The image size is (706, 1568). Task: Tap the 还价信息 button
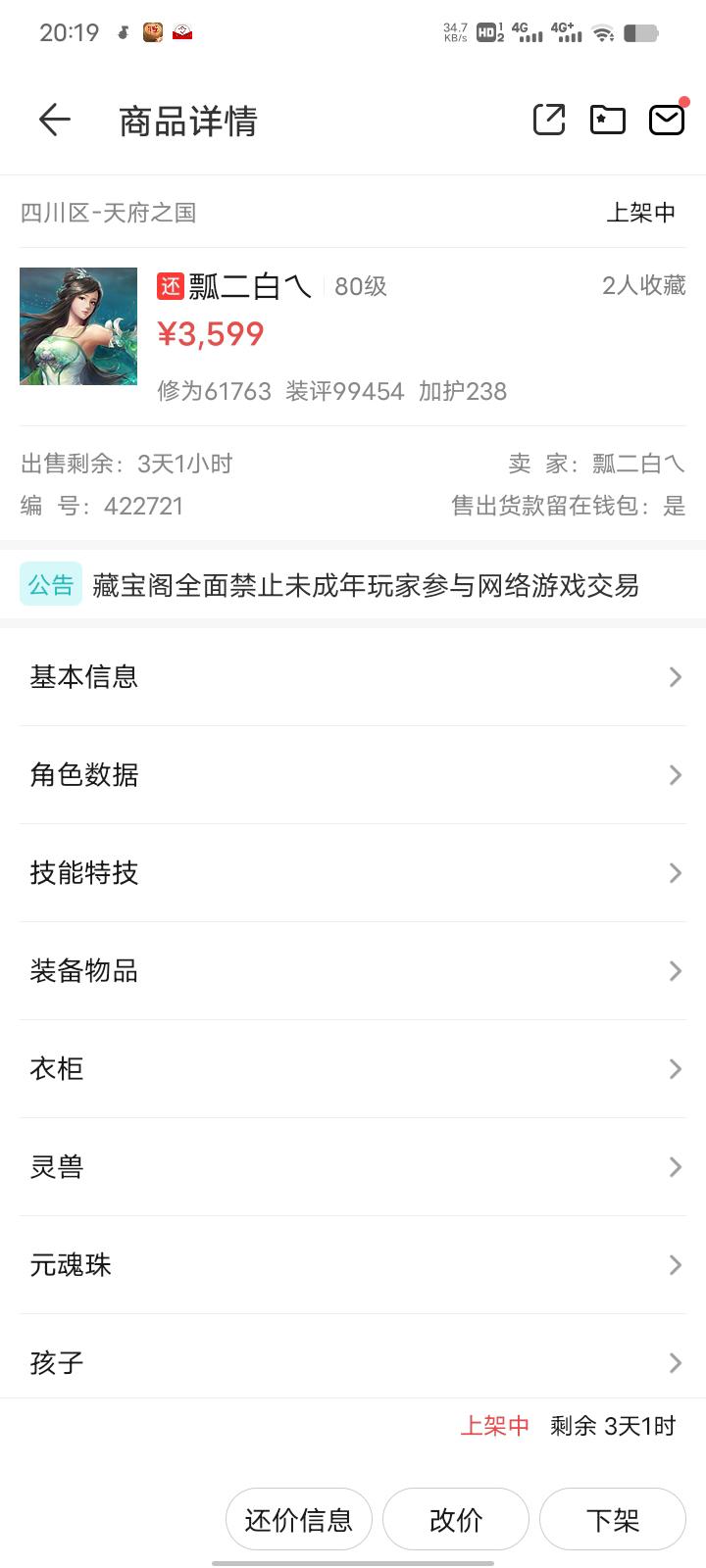coord(299,1520)
